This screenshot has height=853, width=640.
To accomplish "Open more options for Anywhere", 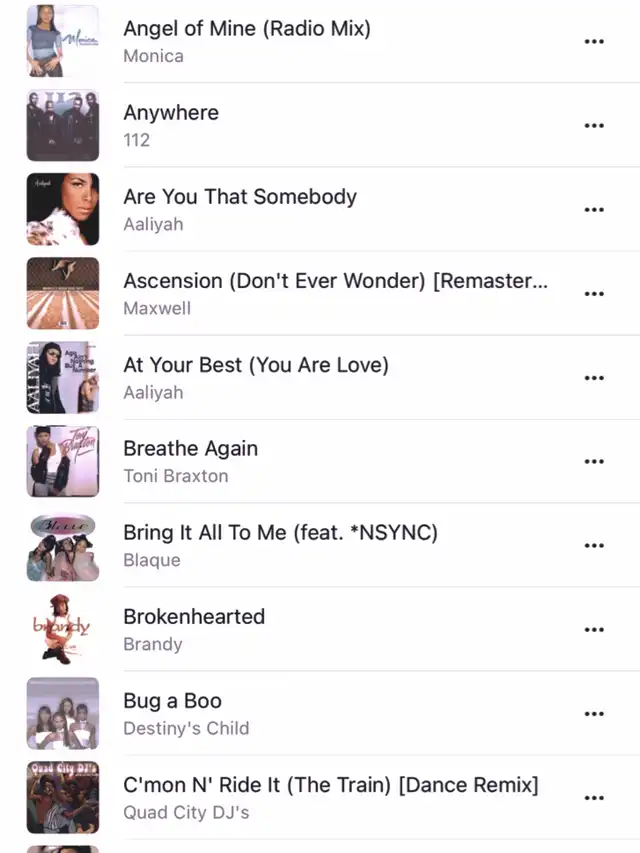I will (x=594, y=126).
